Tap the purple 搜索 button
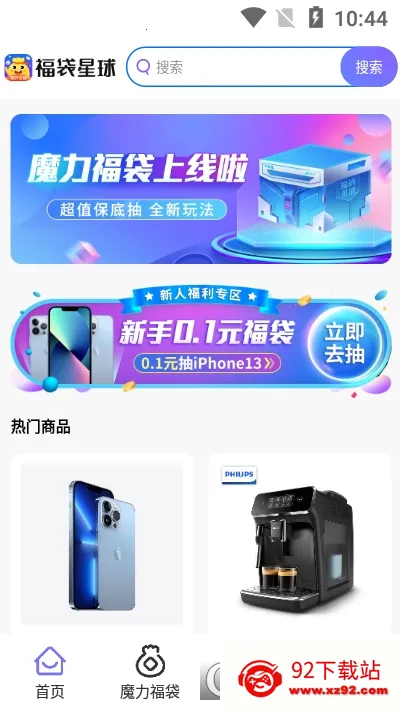 369,67
